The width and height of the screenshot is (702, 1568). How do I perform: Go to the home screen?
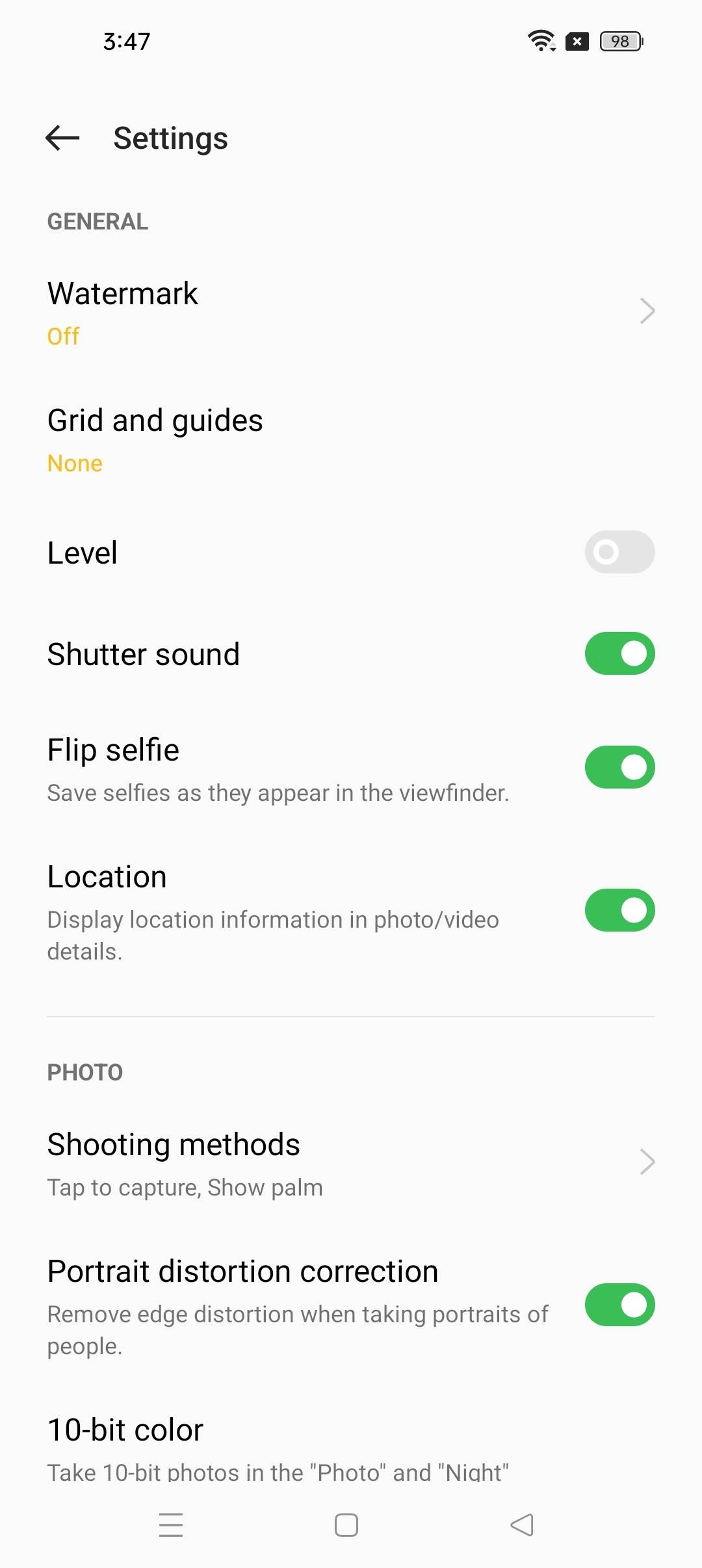[346, 1524]
